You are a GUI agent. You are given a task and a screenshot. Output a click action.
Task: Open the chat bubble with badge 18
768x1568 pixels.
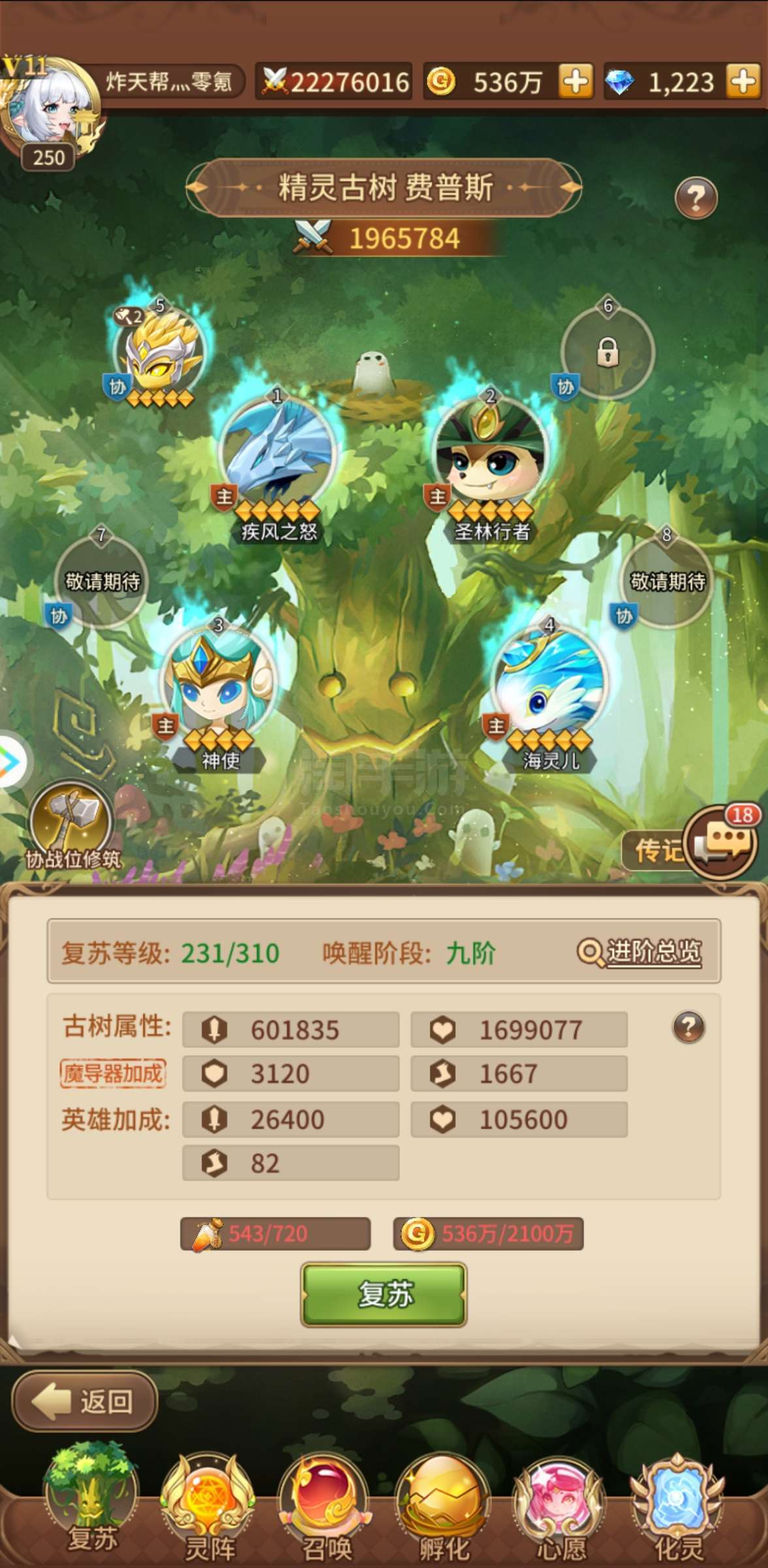pyautogui.click(x=722, y=842)
